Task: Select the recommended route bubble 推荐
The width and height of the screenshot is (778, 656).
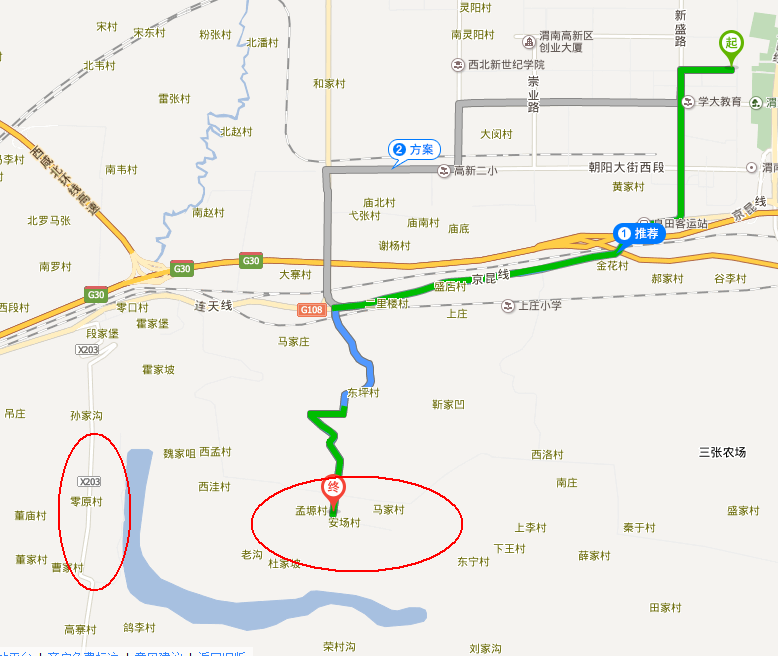Action: 640,233
